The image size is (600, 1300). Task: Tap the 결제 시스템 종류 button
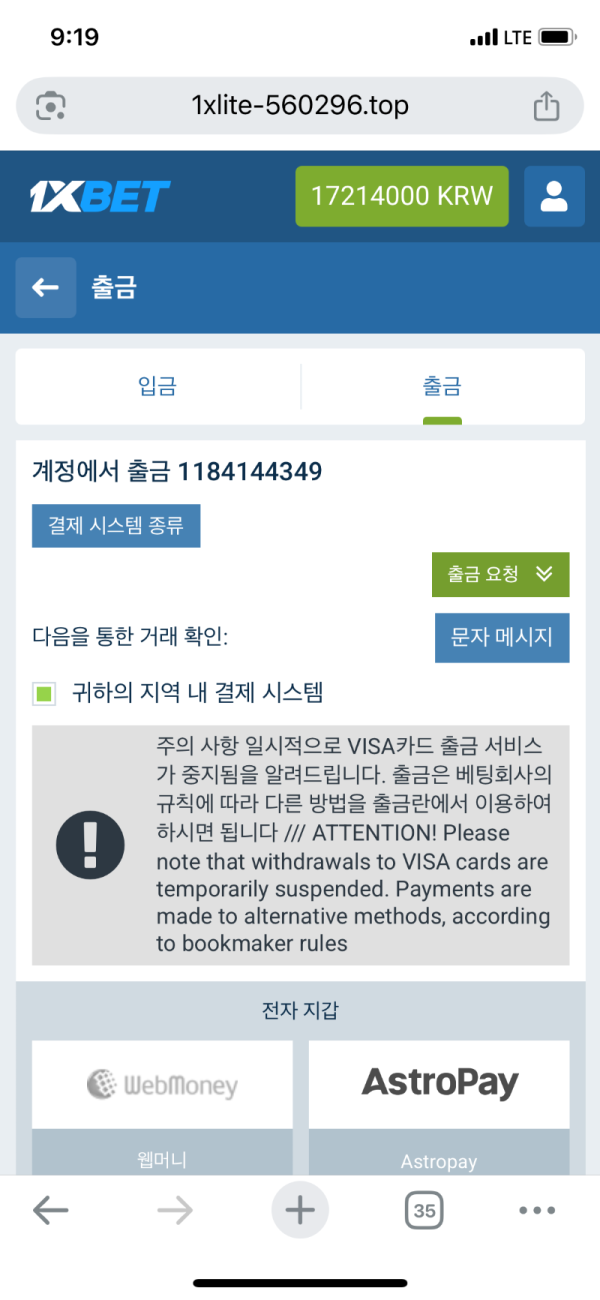coord(116,526)
